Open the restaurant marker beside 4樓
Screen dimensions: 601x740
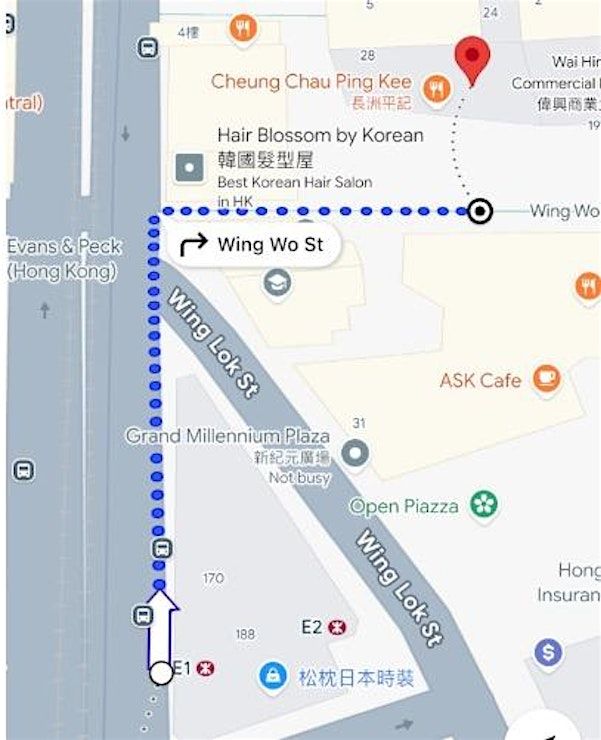coord(242,30)
